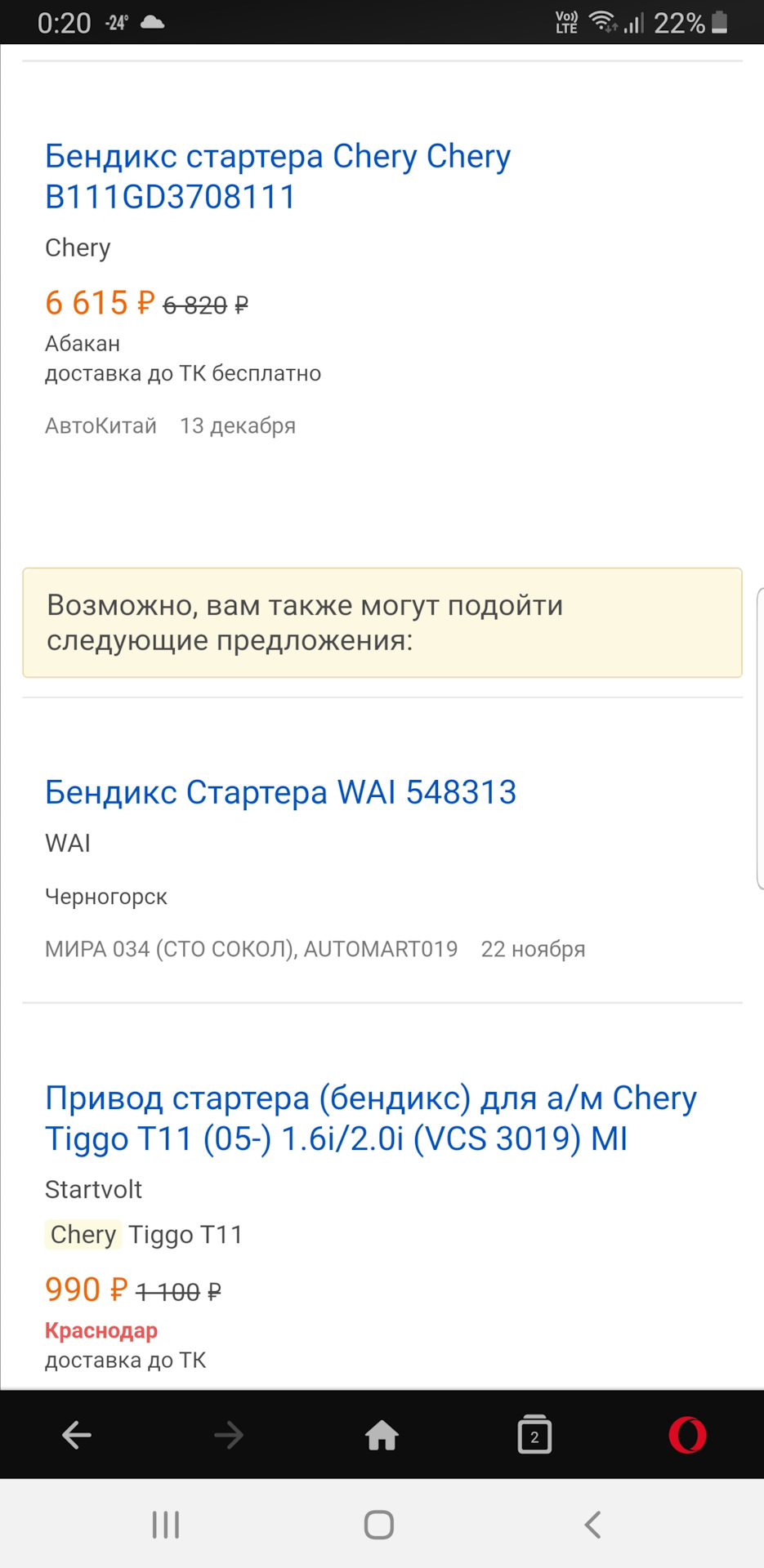Show the open browser tabs
The height and width of the screenshot is (1568, 764).
[534, 1435]
